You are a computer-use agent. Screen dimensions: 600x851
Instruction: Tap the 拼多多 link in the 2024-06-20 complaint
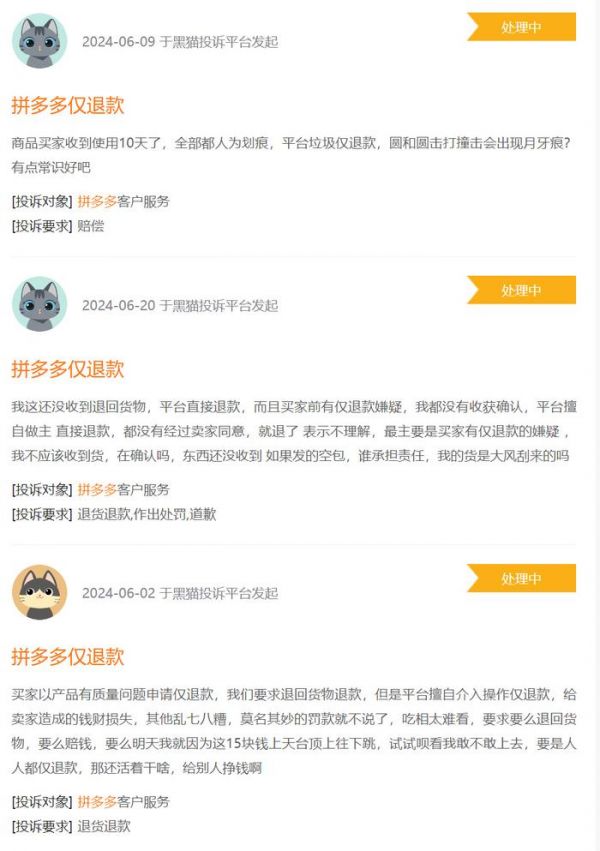tap(97, 490)
